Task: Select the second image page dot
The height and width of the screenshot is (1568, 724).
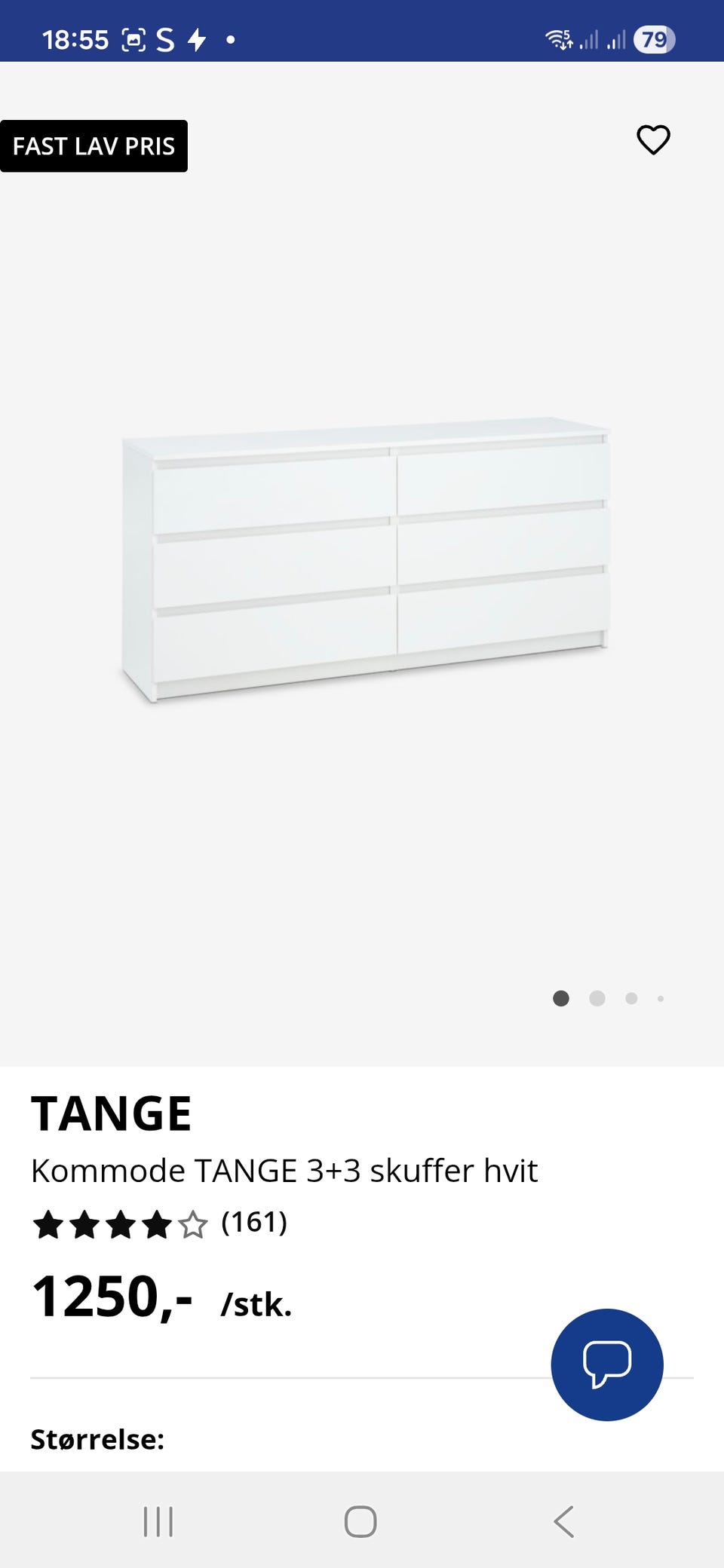Action: click(597, 998)
